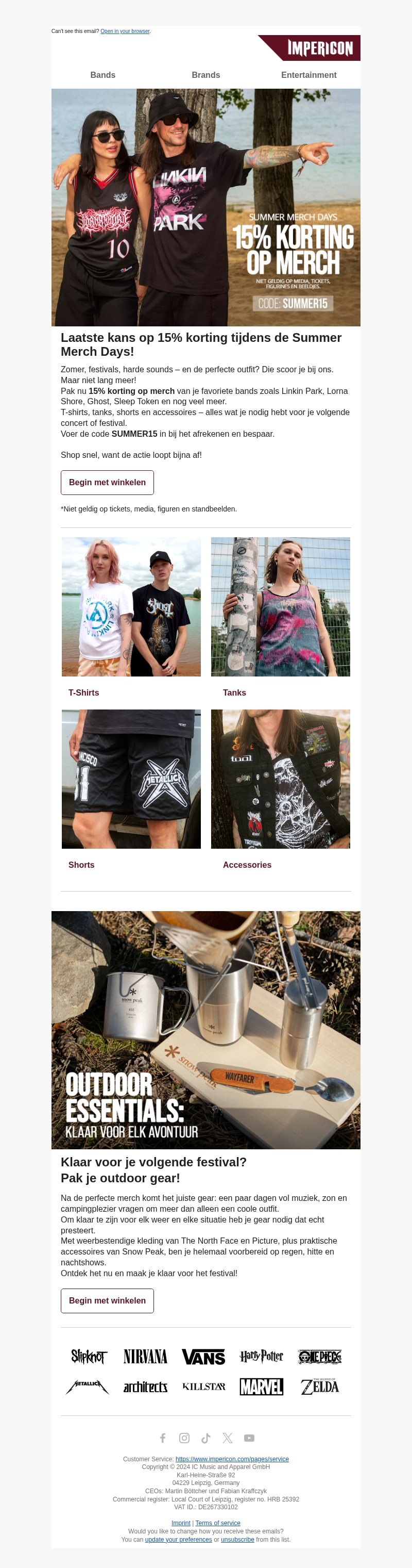Open the Summer Merch Days 15% korting banner

point(206,208)
